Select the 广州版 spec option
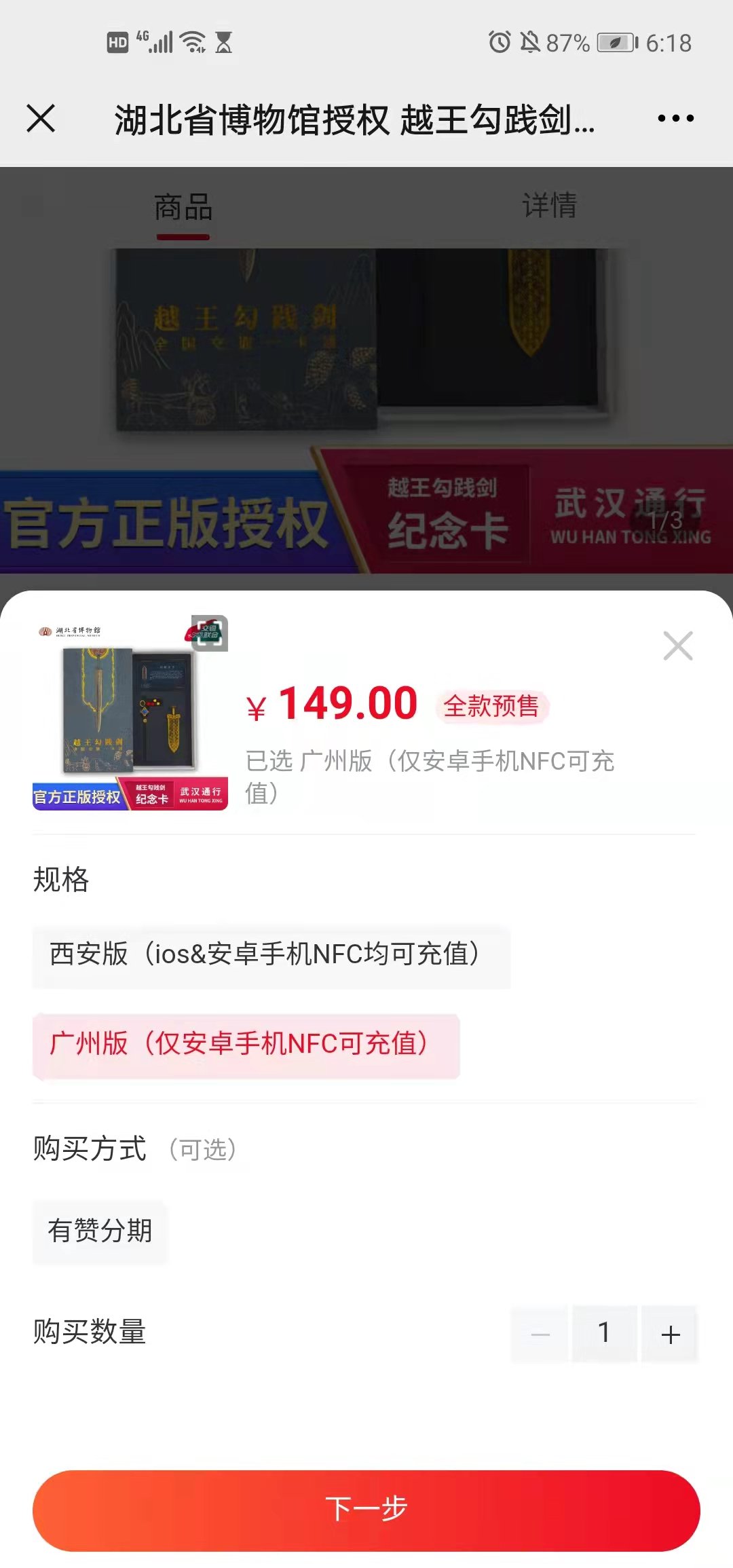Screen dimensions: 733x1568 pyautogui.click(x=246, y=1045)
